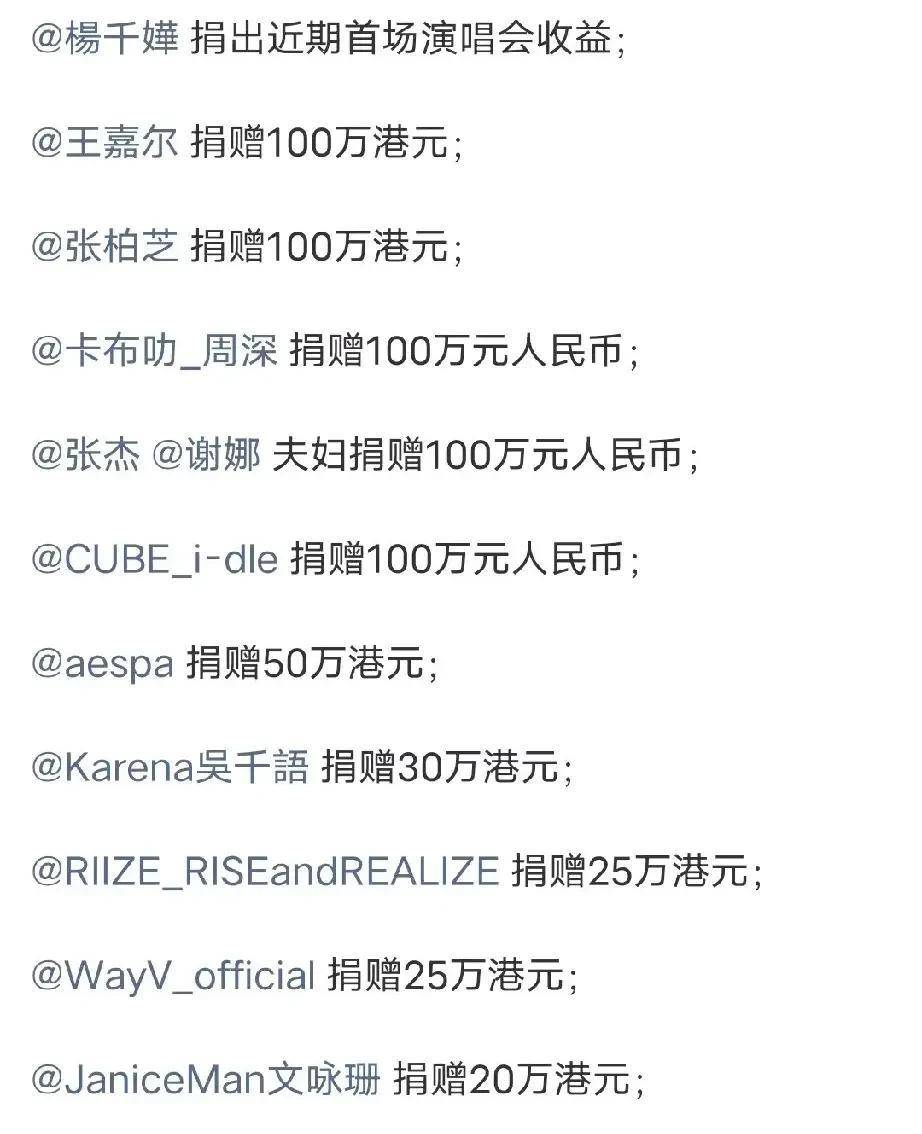Visit the @WayV_official mention link
The width and height of the screenshot is (922, 1134).
pyautogui.click(x=173, y=975)
